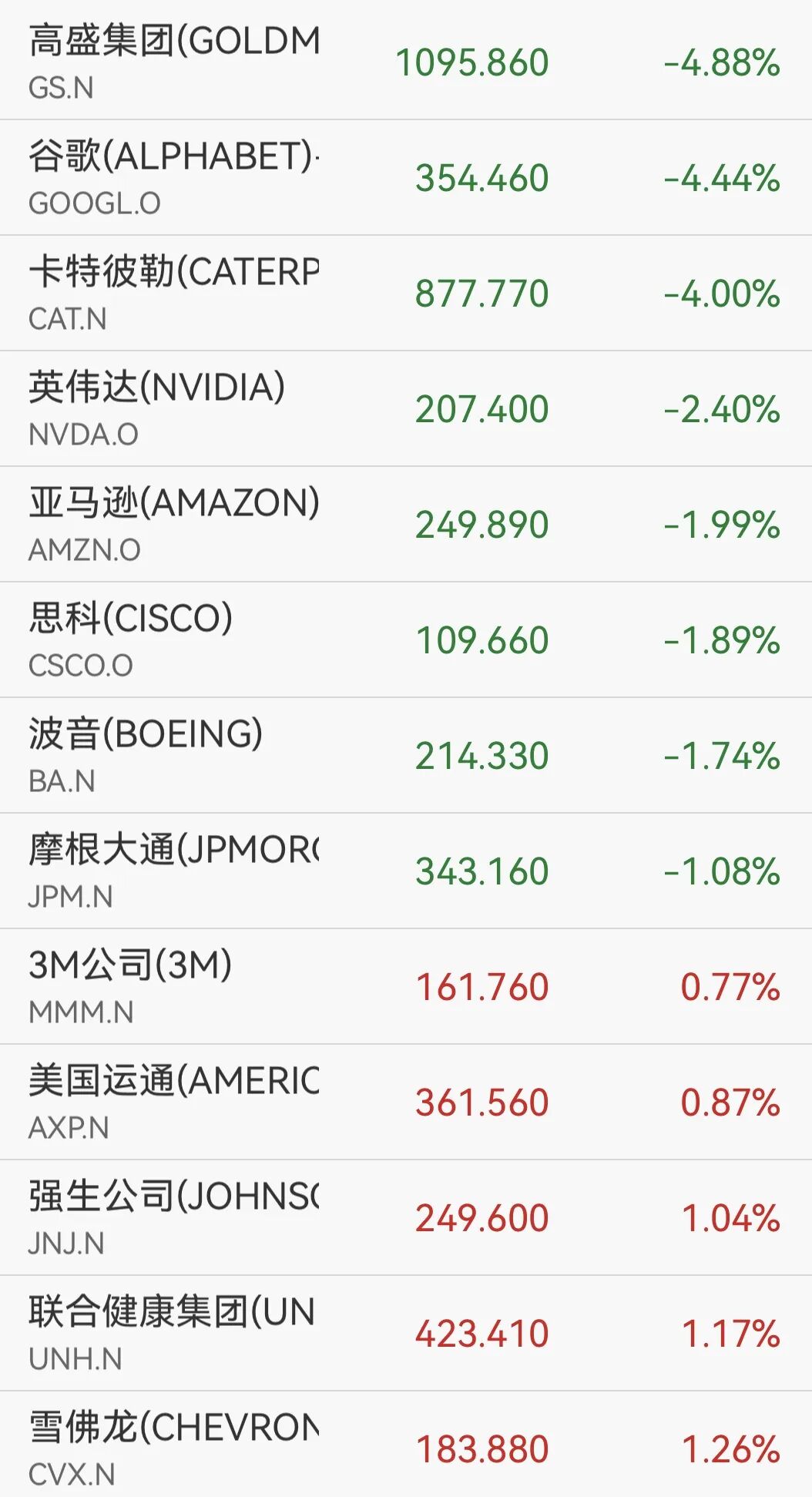View American Express AXP.N quote details
The image size is (812, 1497).
(406, 1102)
